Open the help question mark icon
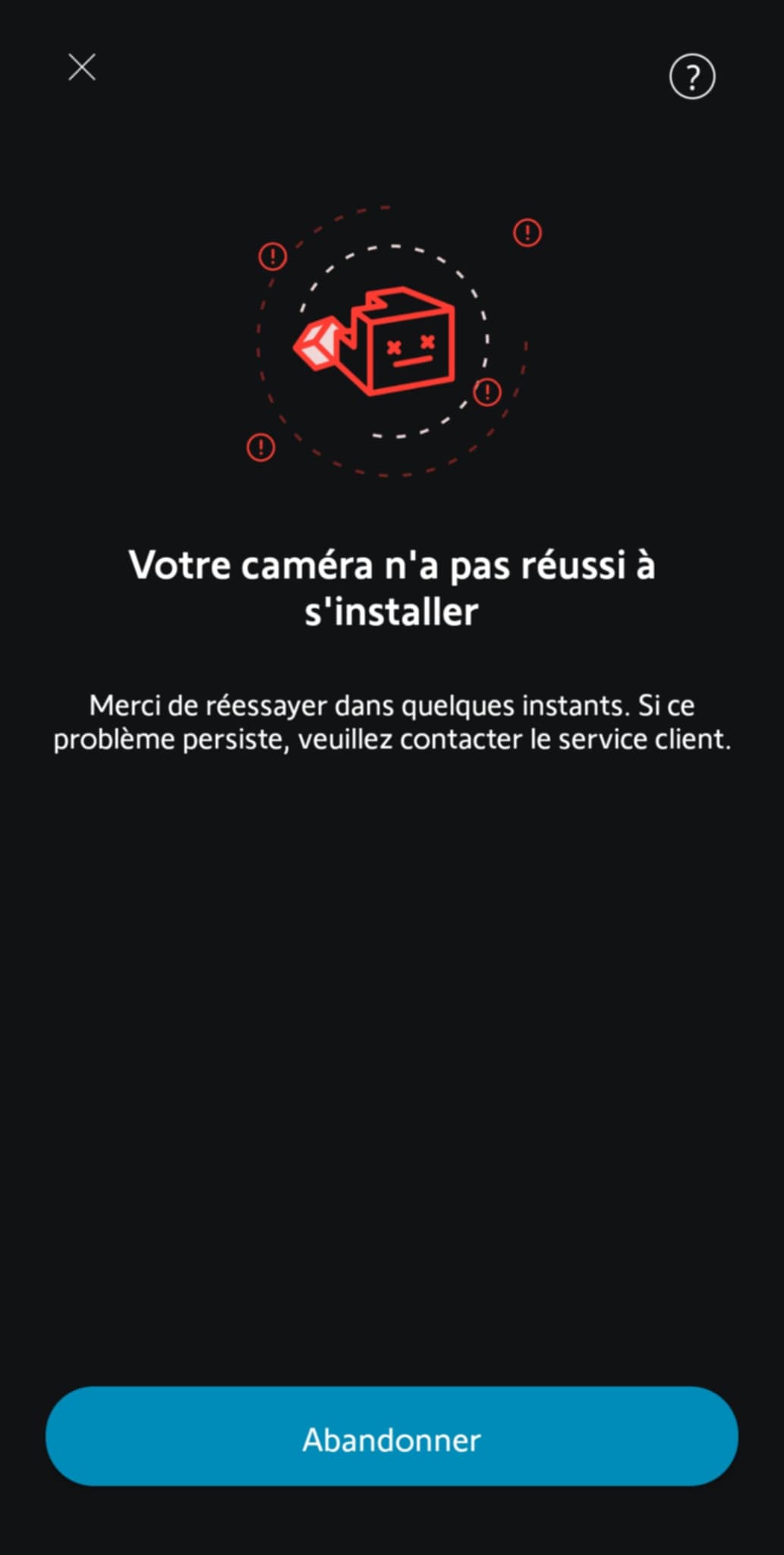784x1555 pixels. tap(691, 77)
